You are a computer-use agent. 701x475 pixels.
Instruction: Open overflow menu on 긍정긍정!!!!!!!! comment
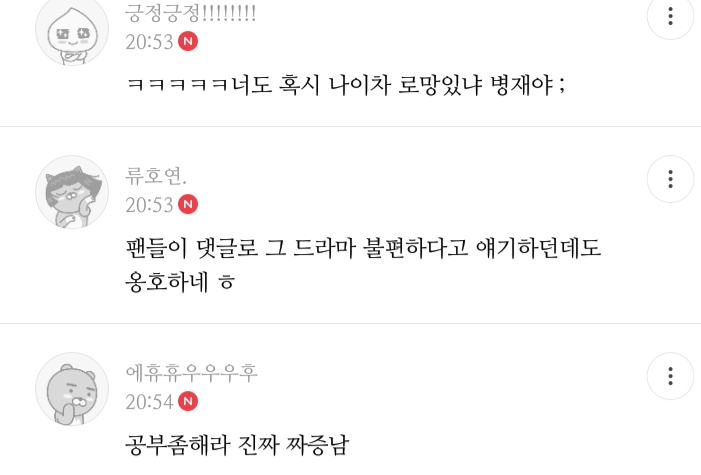pos(670,17)
